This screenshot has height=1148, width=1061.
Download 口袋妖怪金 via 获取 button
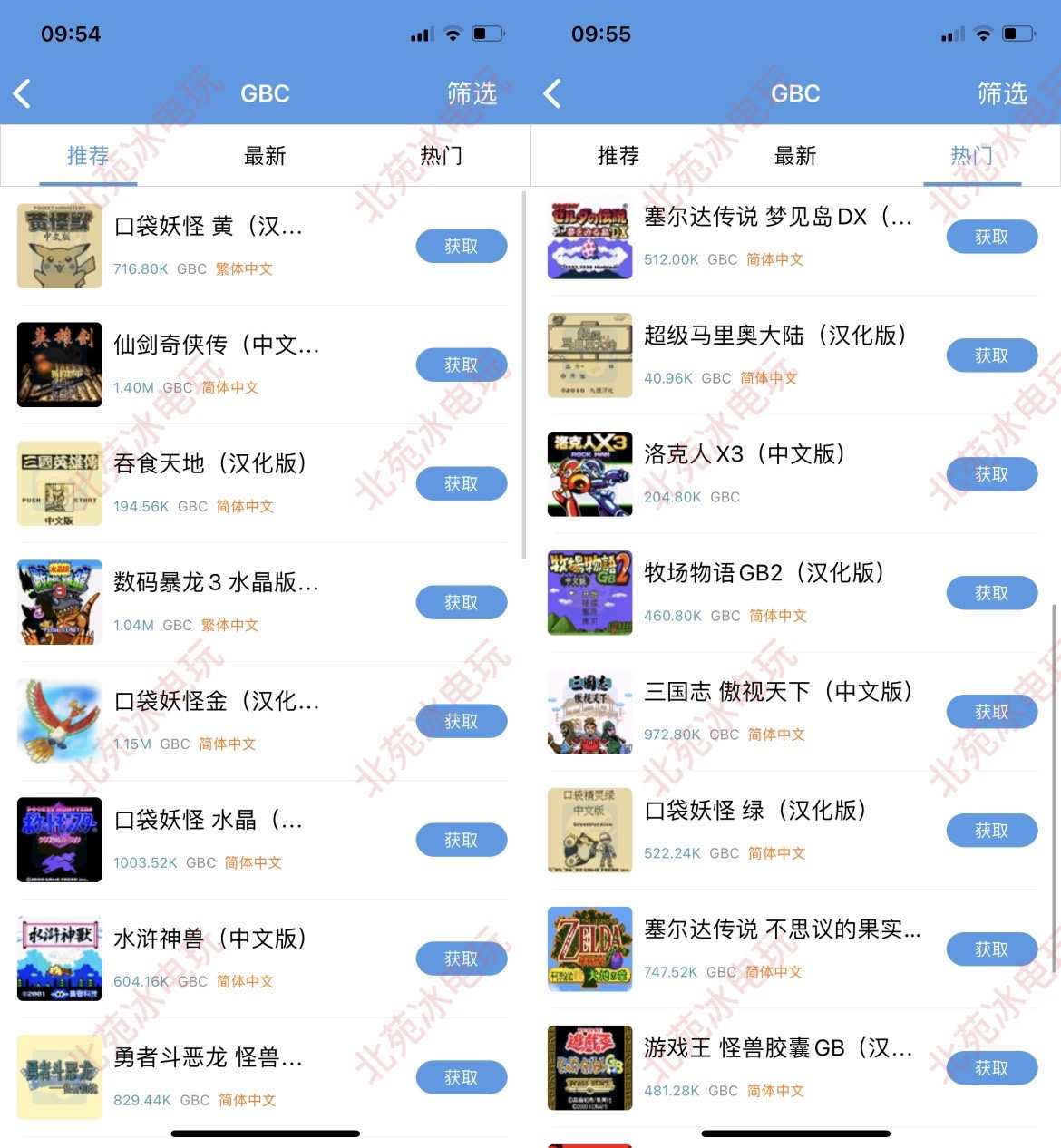(461, 721)
